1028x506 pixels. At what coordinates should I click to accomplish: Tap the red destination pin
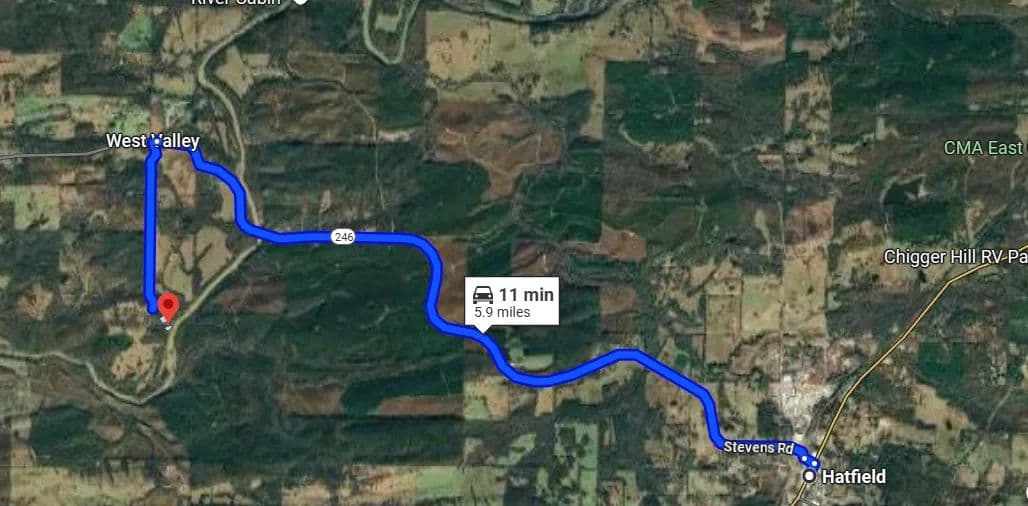pos(169,306)
